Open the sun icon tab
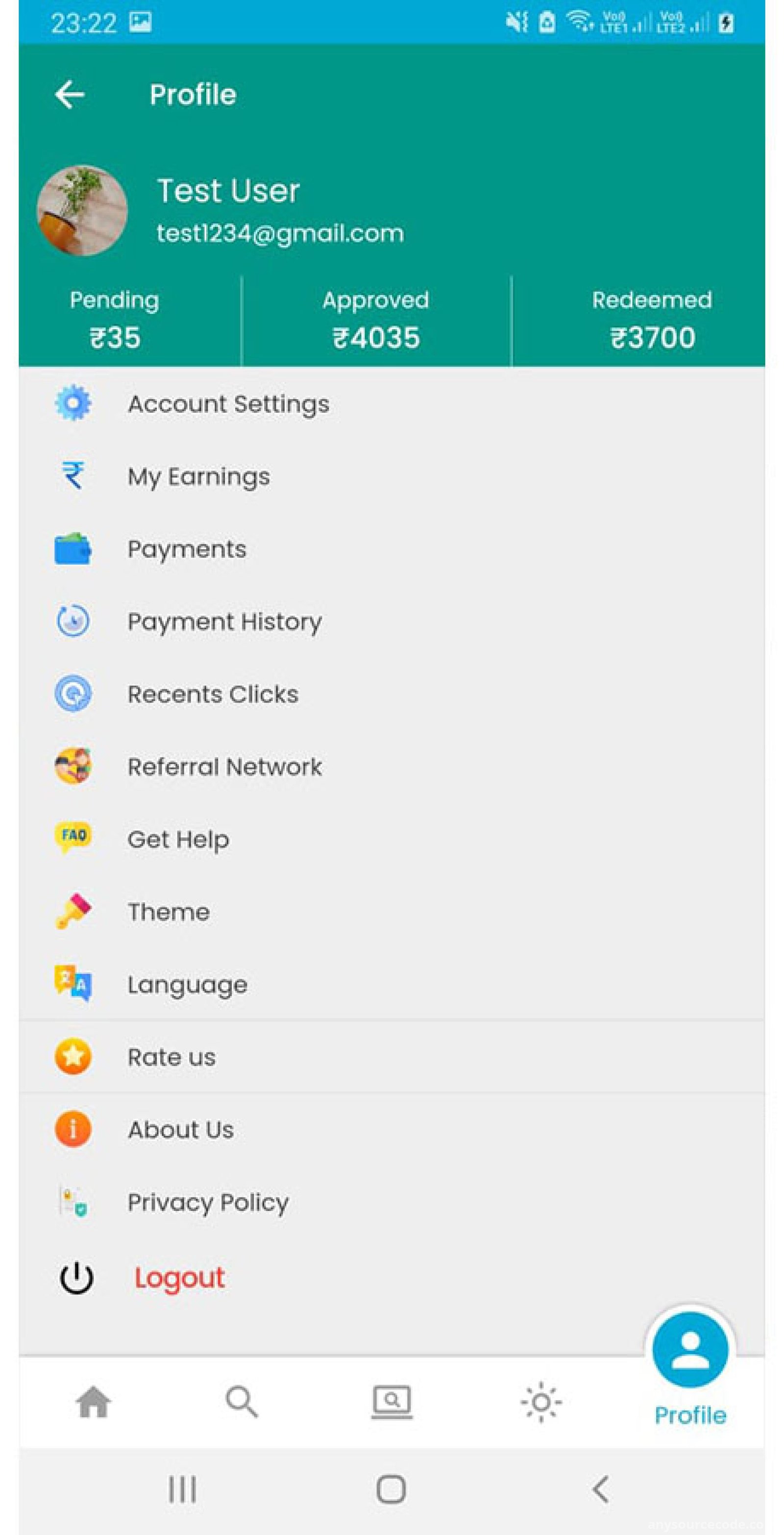The width and height of the screenshot is (784, 1535). pos(541,1402)
